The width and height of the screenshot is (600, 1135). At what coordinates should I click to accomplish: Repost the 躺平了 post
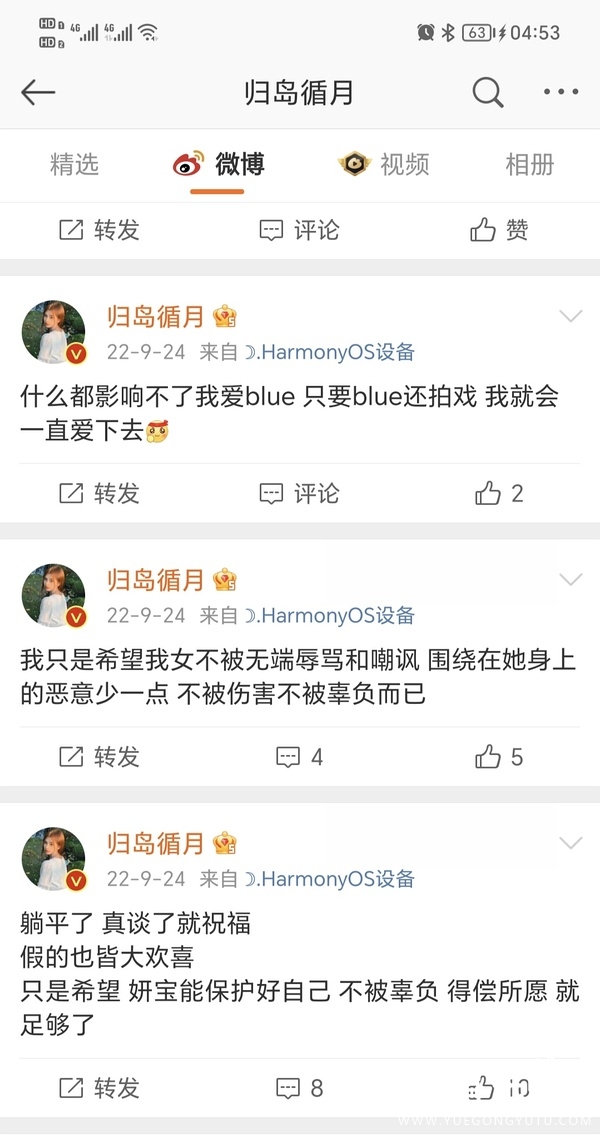click(x=99, y=1088)
